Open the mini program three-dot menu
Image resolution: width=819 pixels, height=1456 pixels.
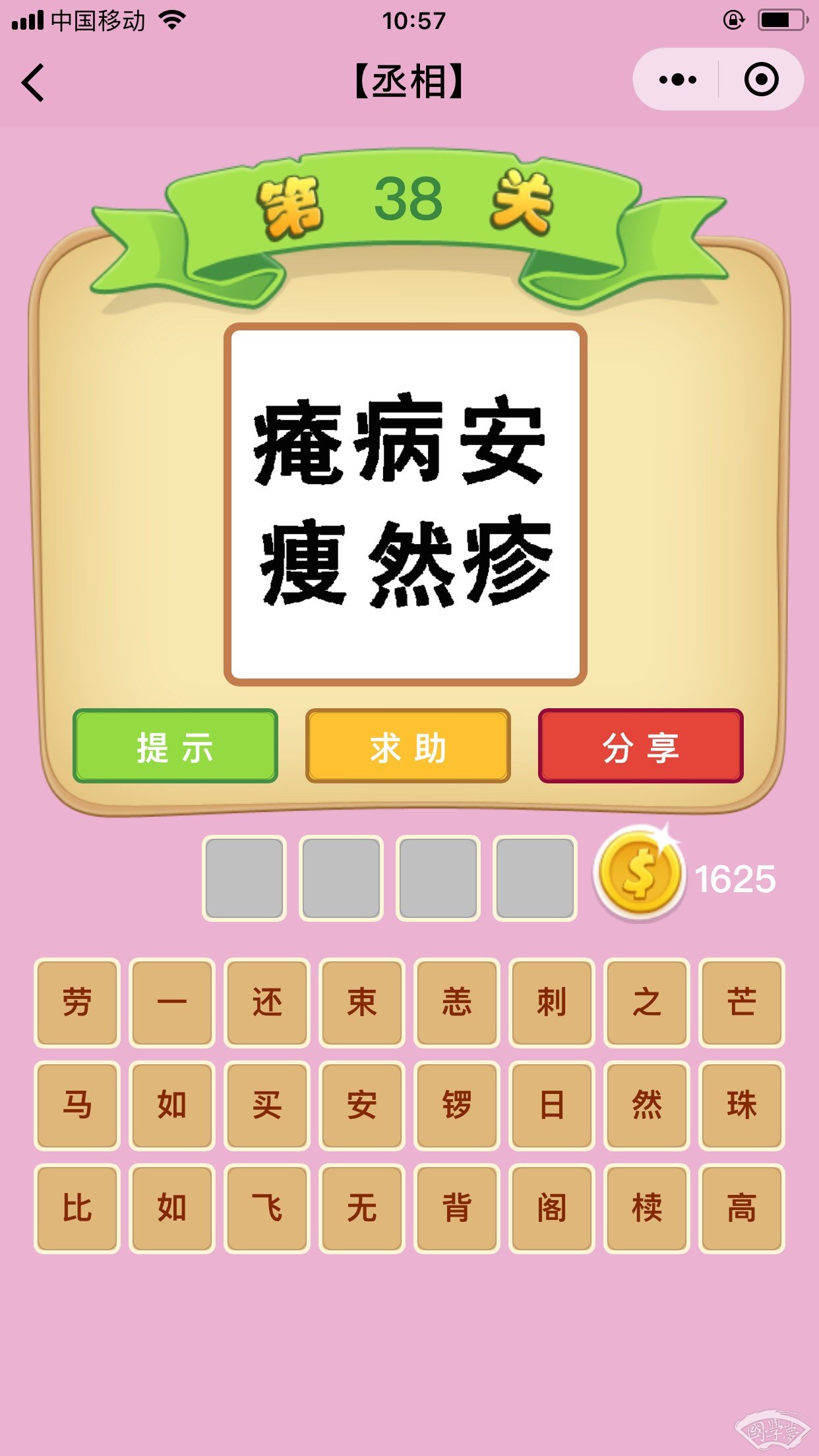tap(677, 80)
